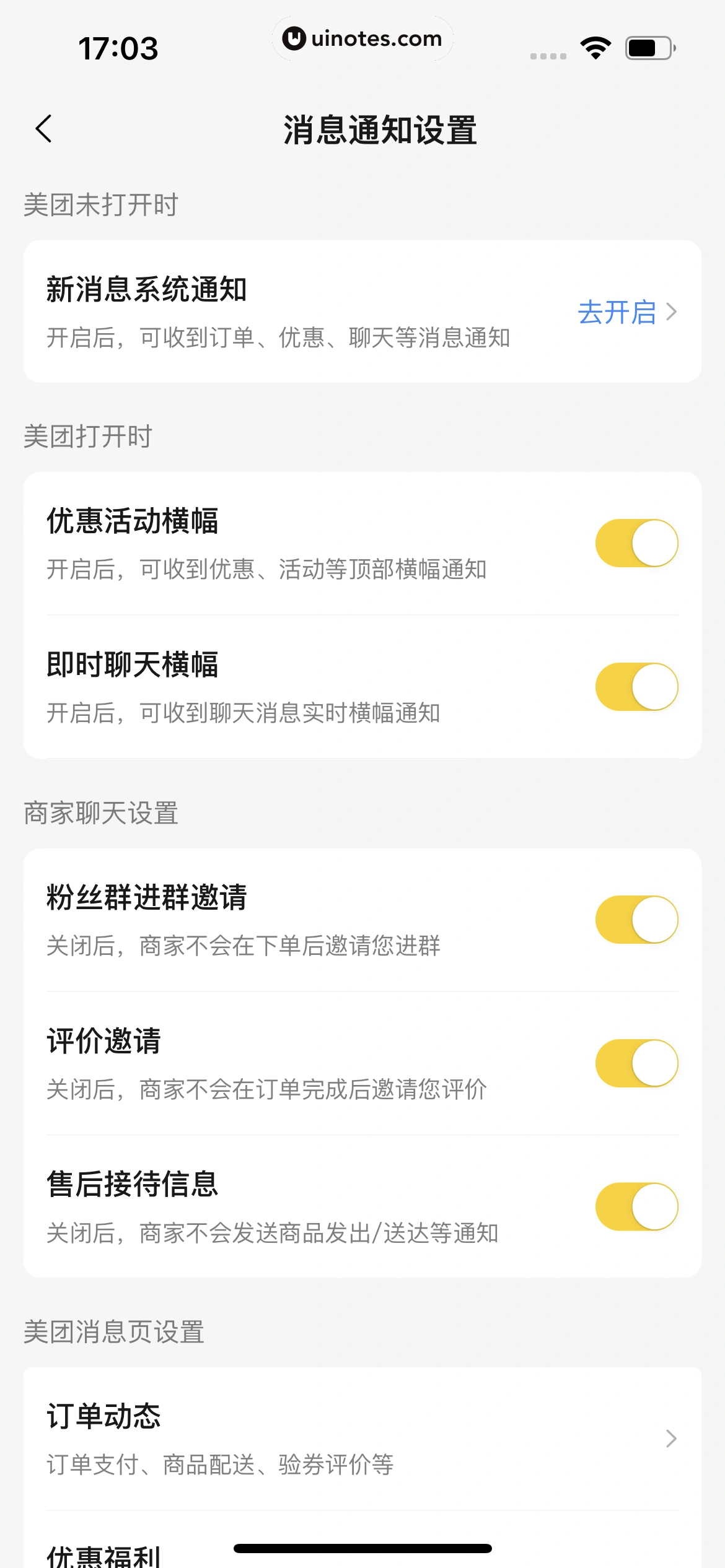The image size is (725, 1568).
Task: Click the time display 17:03
Action: (118, 46)
